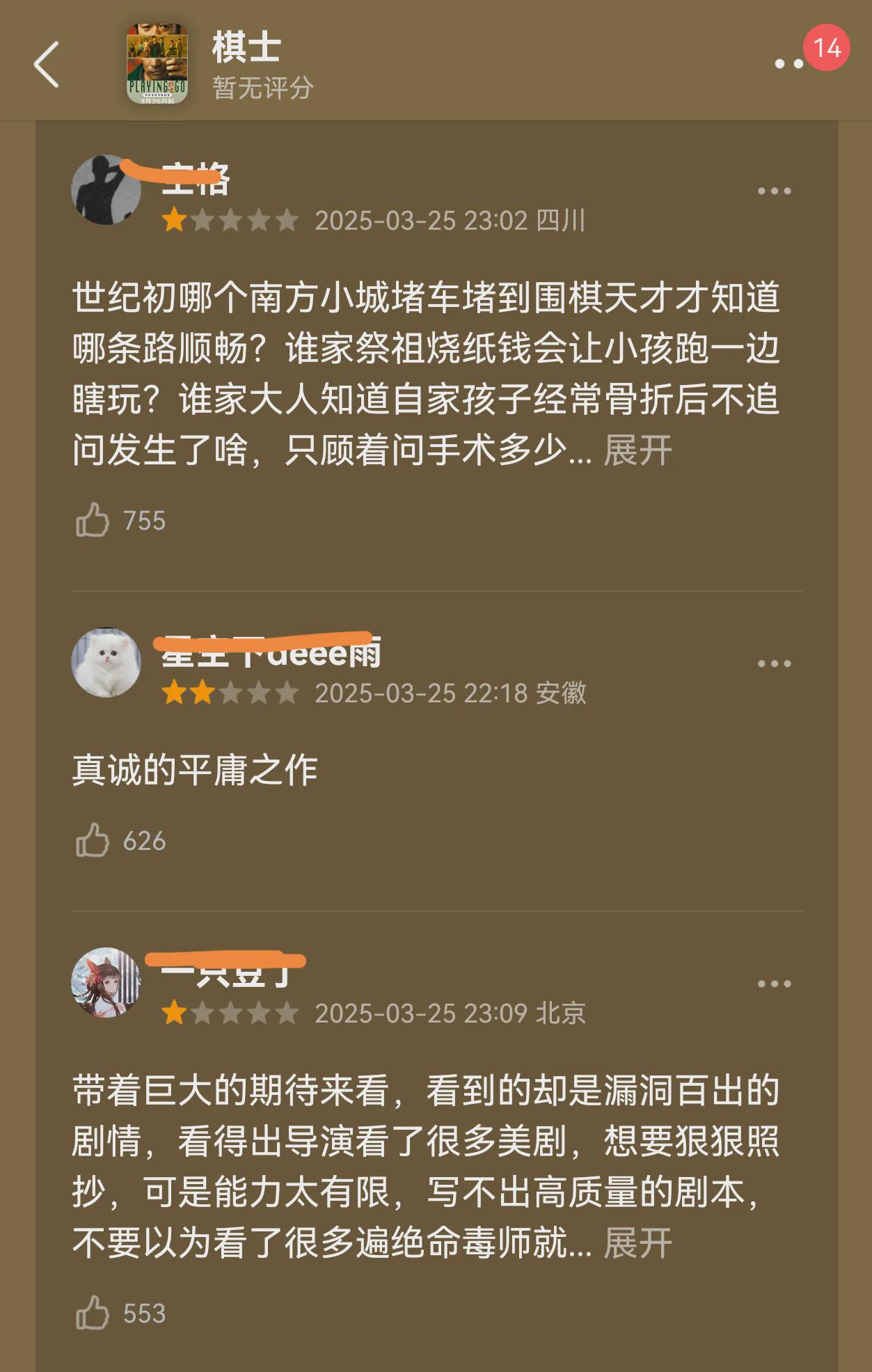Viewport: 872px width, 1372px height.
Task: Open the options for the 北京 review
Action: click(774, 984)
